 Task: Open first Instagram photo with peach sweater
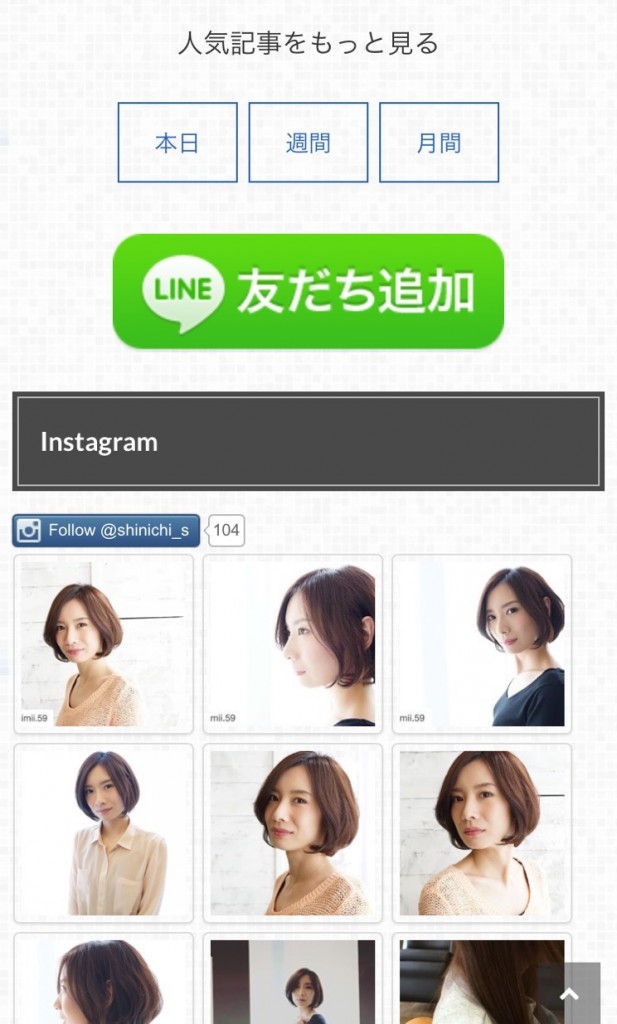point(103,644)
